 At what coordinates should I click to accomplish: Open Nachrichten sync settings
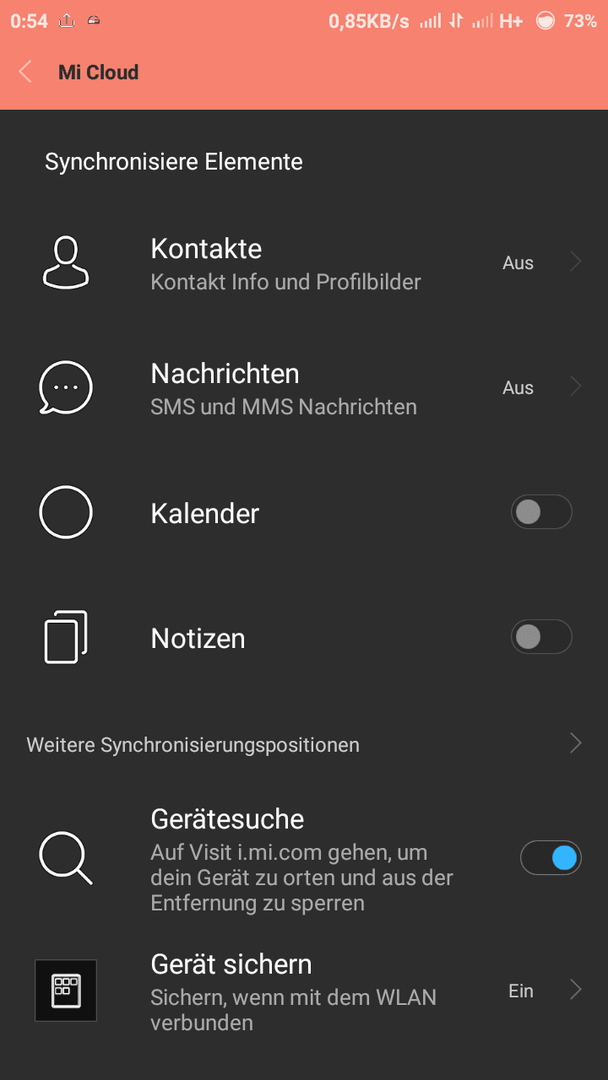click(304, 388)
